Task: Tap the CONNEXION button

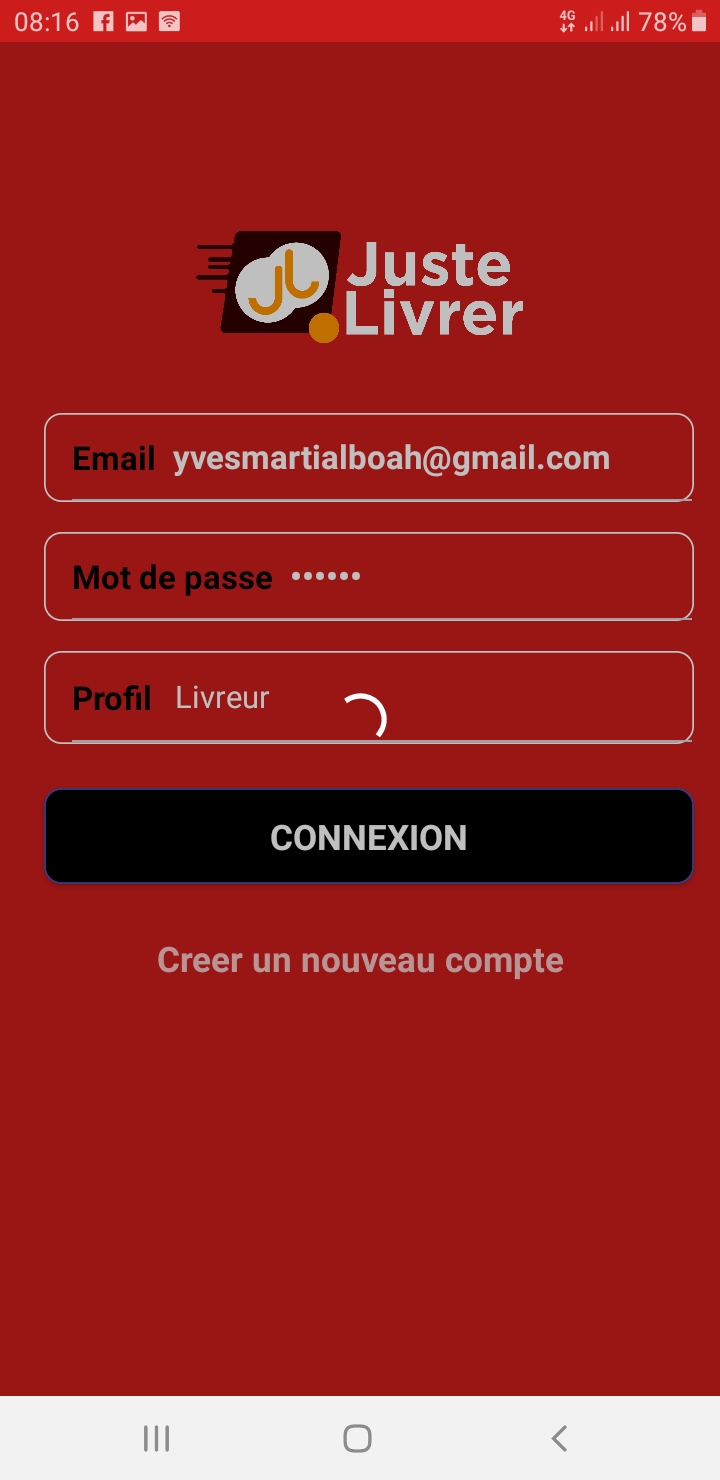Action: (x=369, y=837)
